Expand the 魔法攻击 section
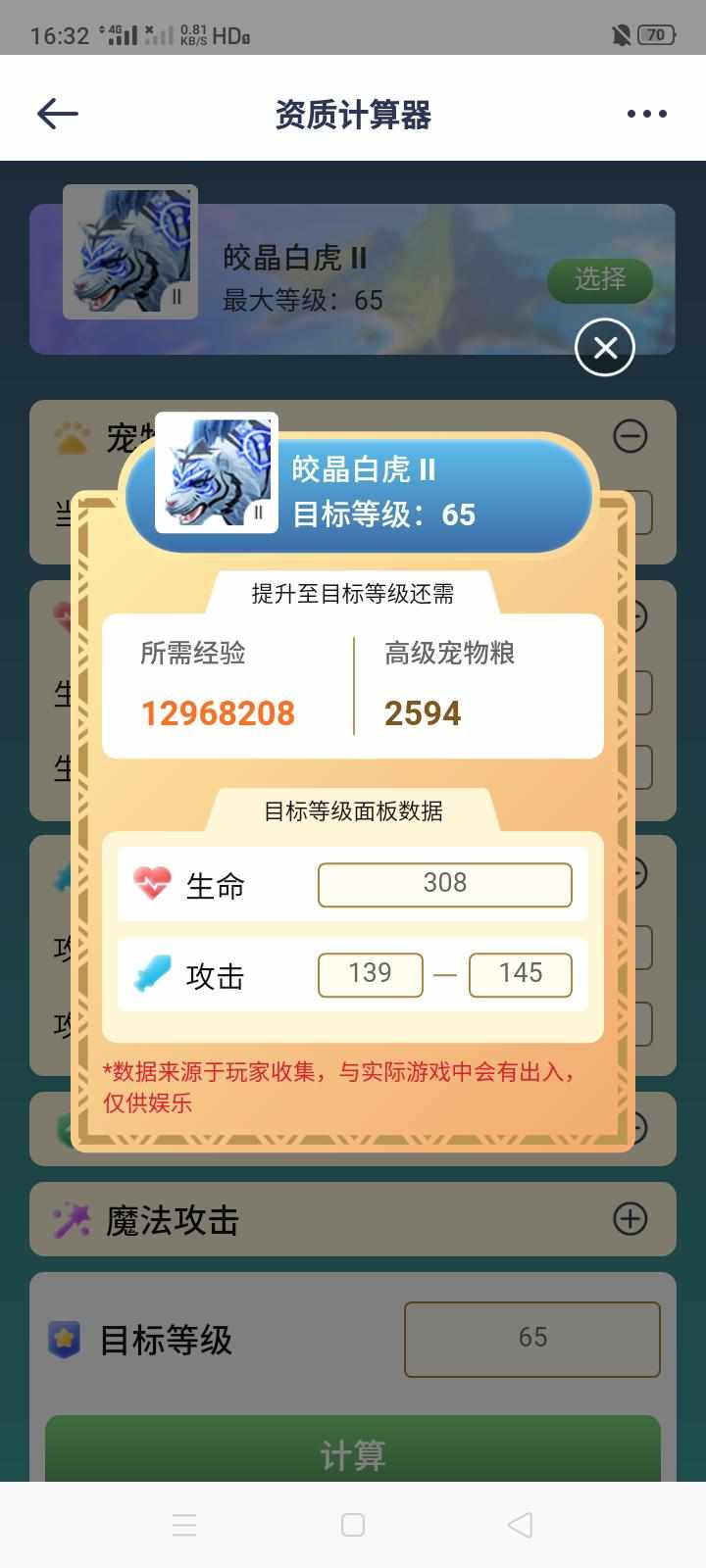Viewport: 706px width, 1568px height. pos(630,1218)
